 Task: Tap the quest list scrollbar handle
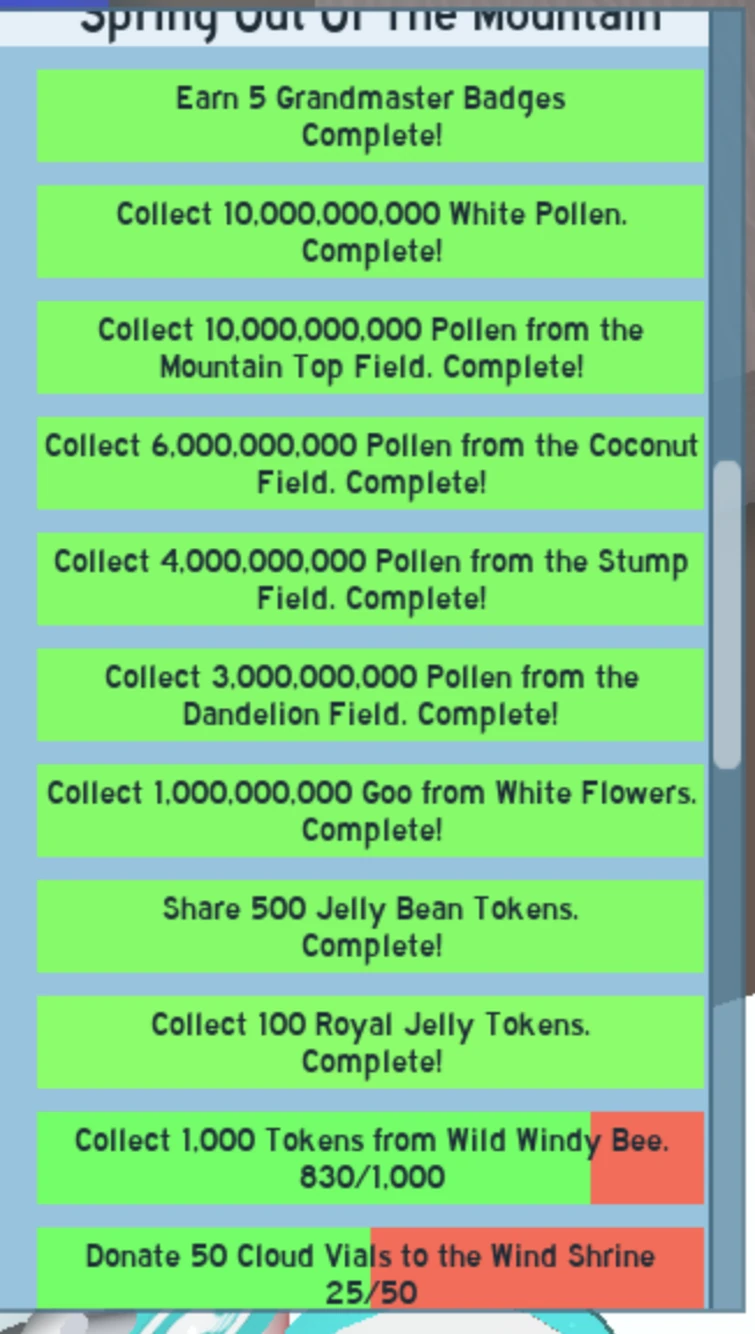pos(728,614)
